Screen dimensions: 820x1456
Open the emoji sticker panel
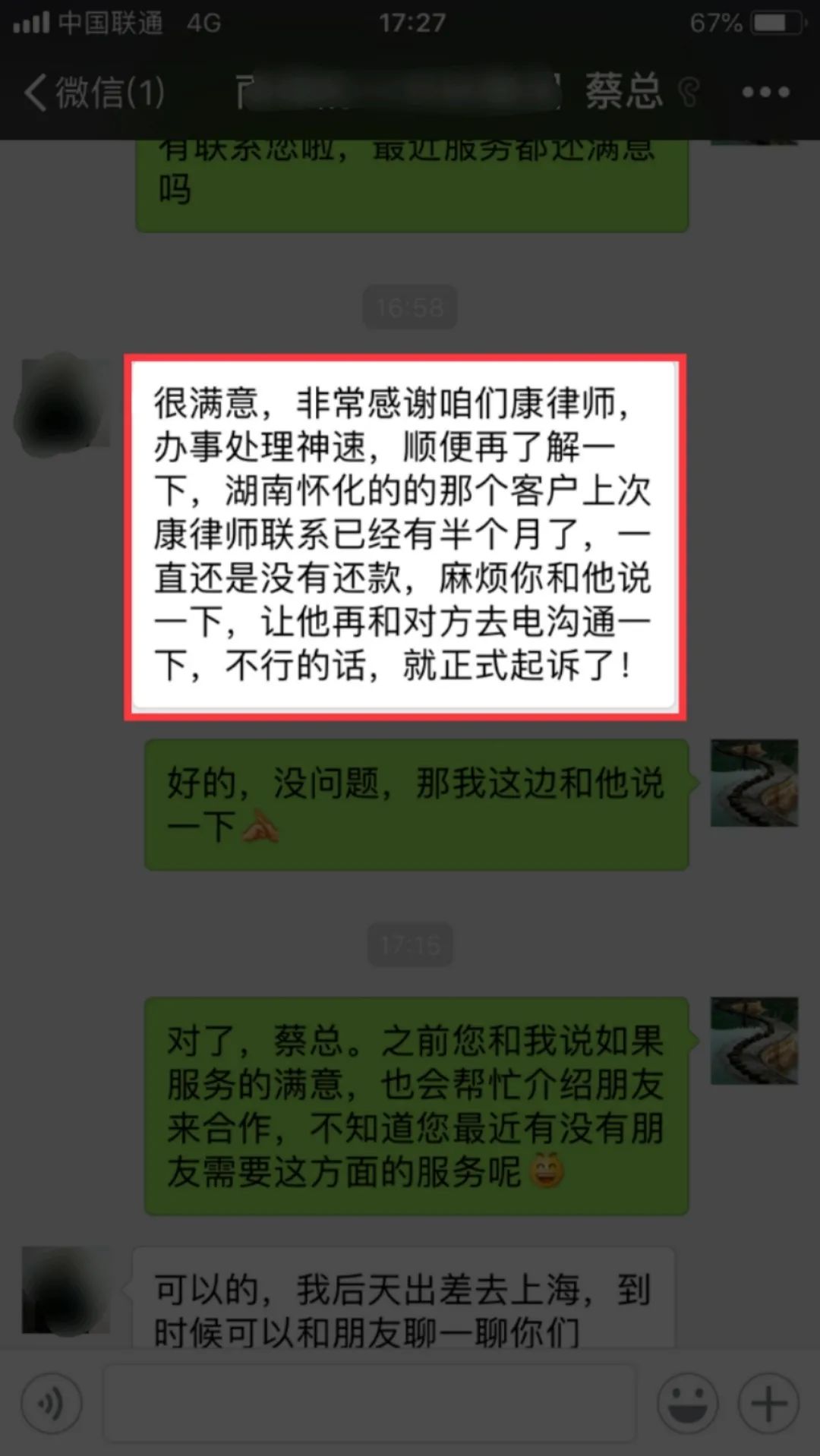688,1403
